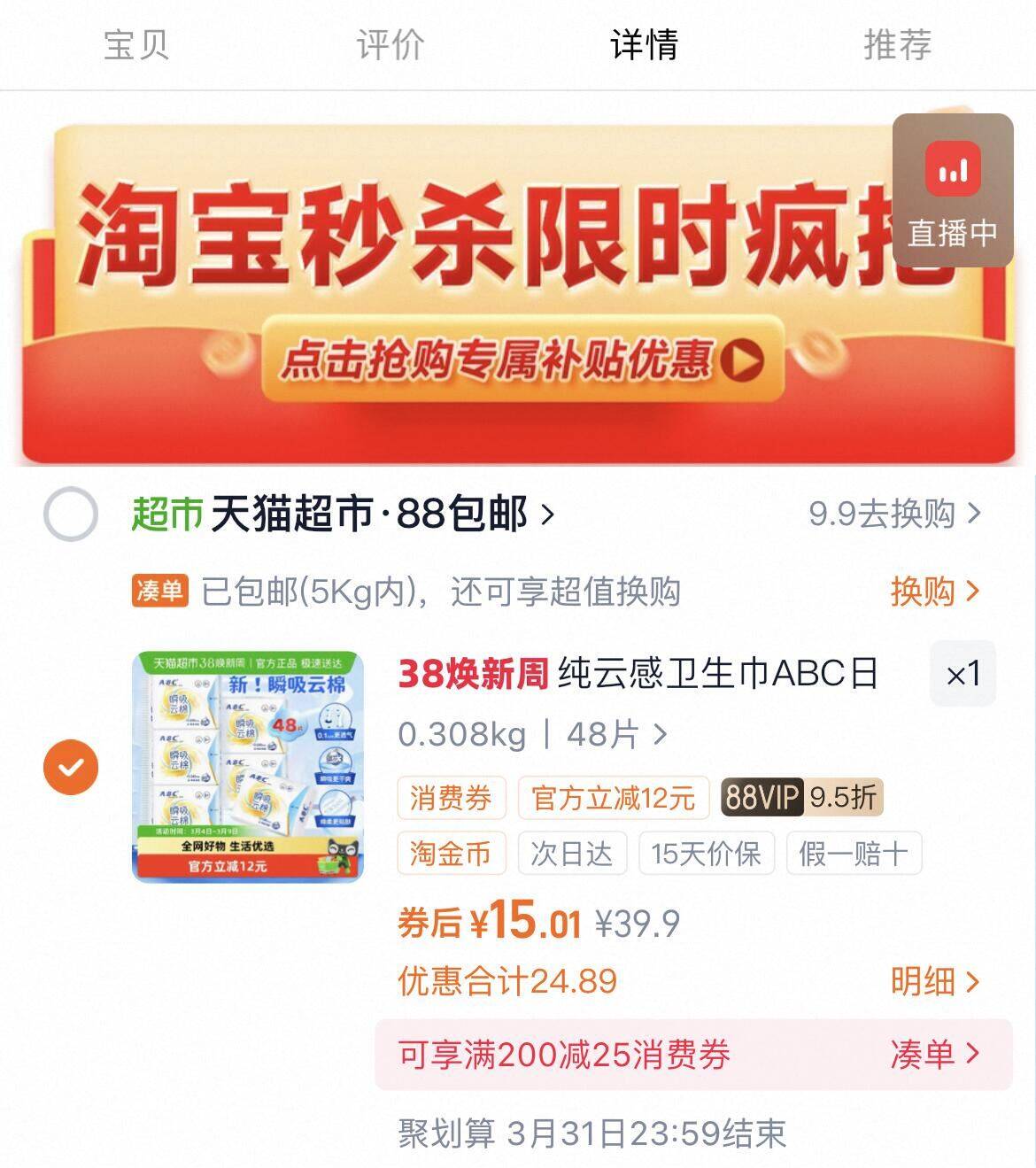Uncheck the ABC sanitary pads item
This screenshot has height=1168, width=1036.
71,767
